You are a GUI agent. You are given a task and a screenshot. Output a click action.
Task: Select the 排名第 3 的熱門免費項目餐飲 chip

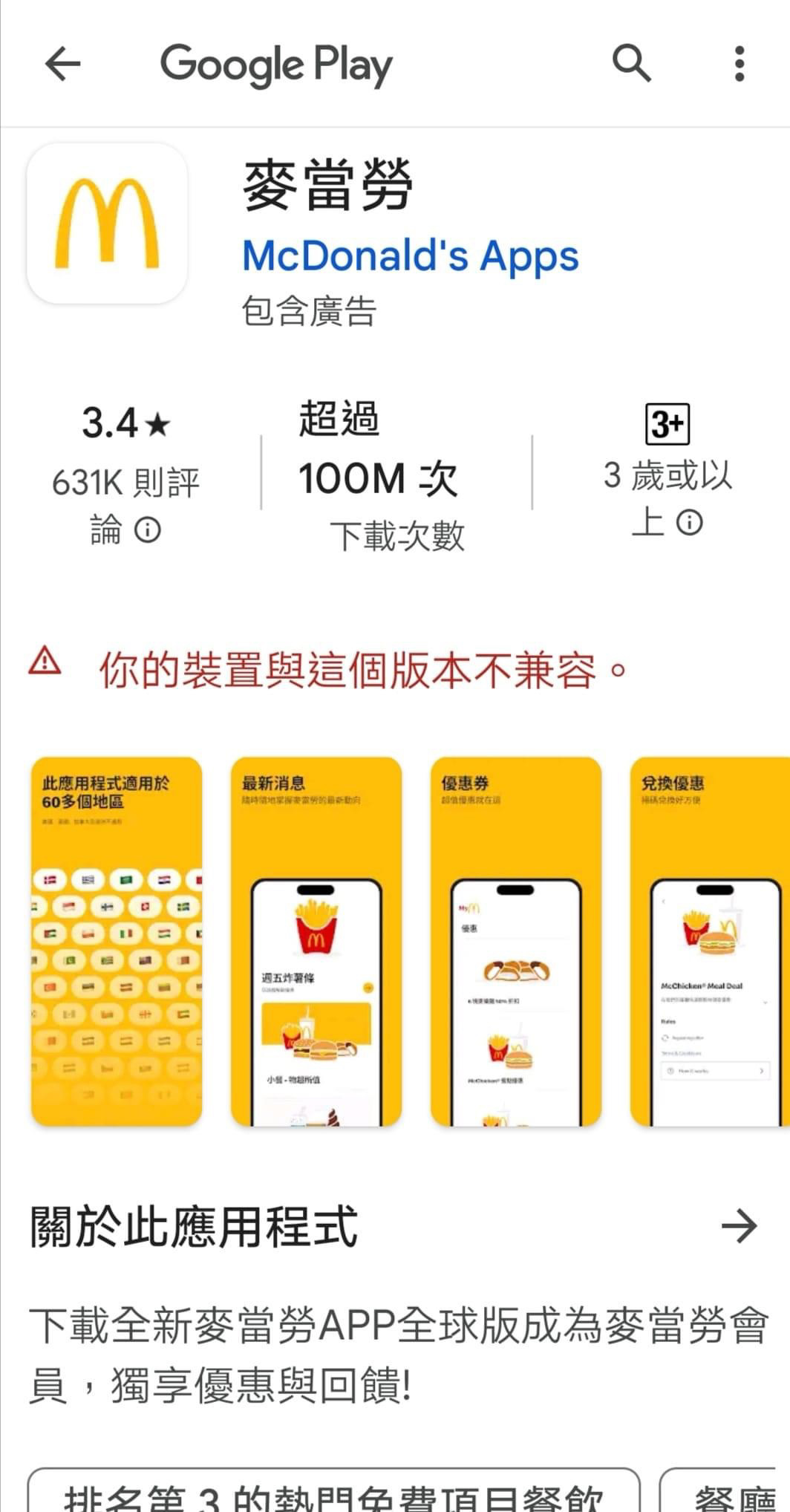pyautogui.click(x=333, y=1491)
